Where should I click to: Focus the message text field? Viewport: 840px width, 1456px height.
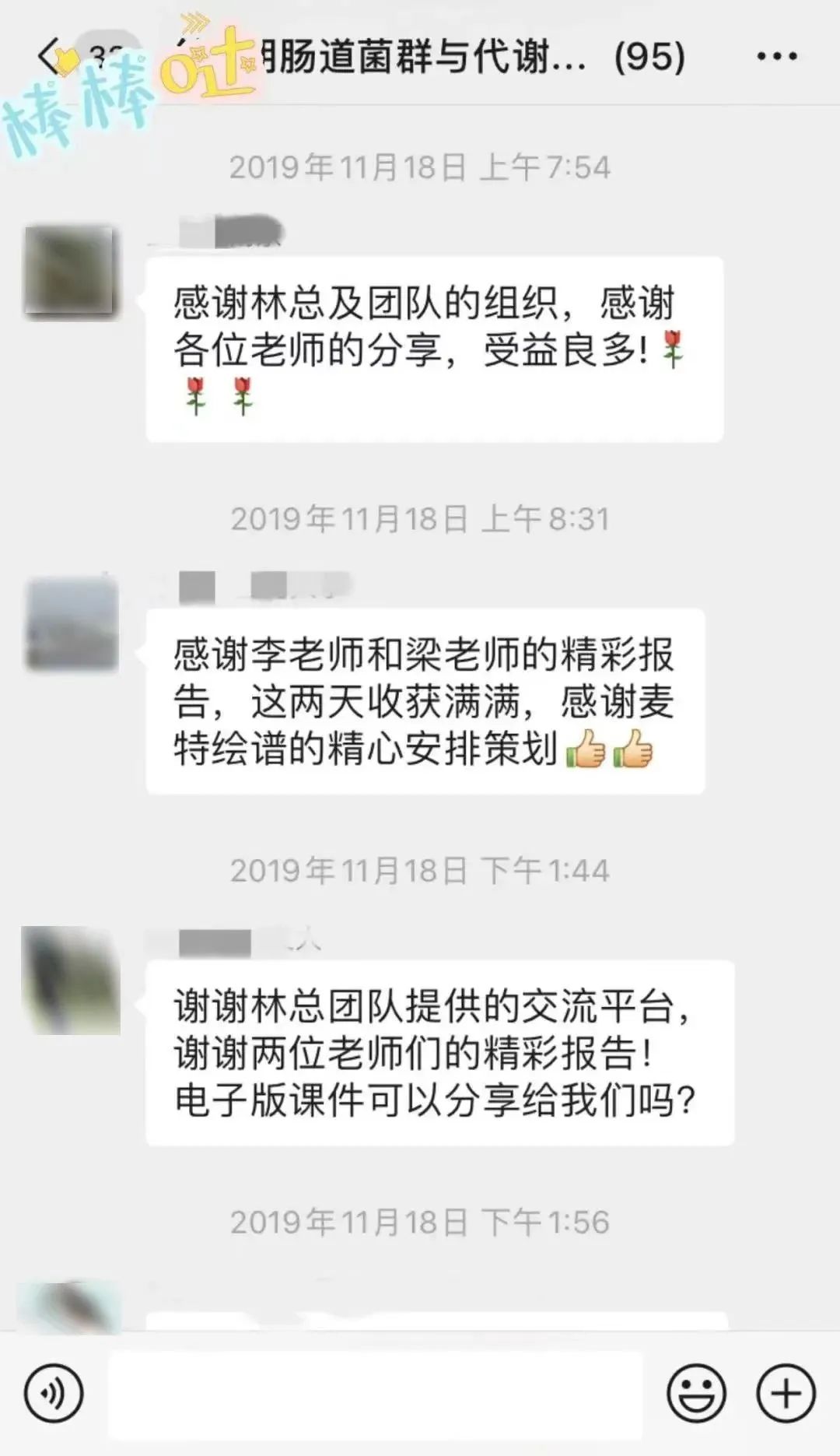(375, 1393)
